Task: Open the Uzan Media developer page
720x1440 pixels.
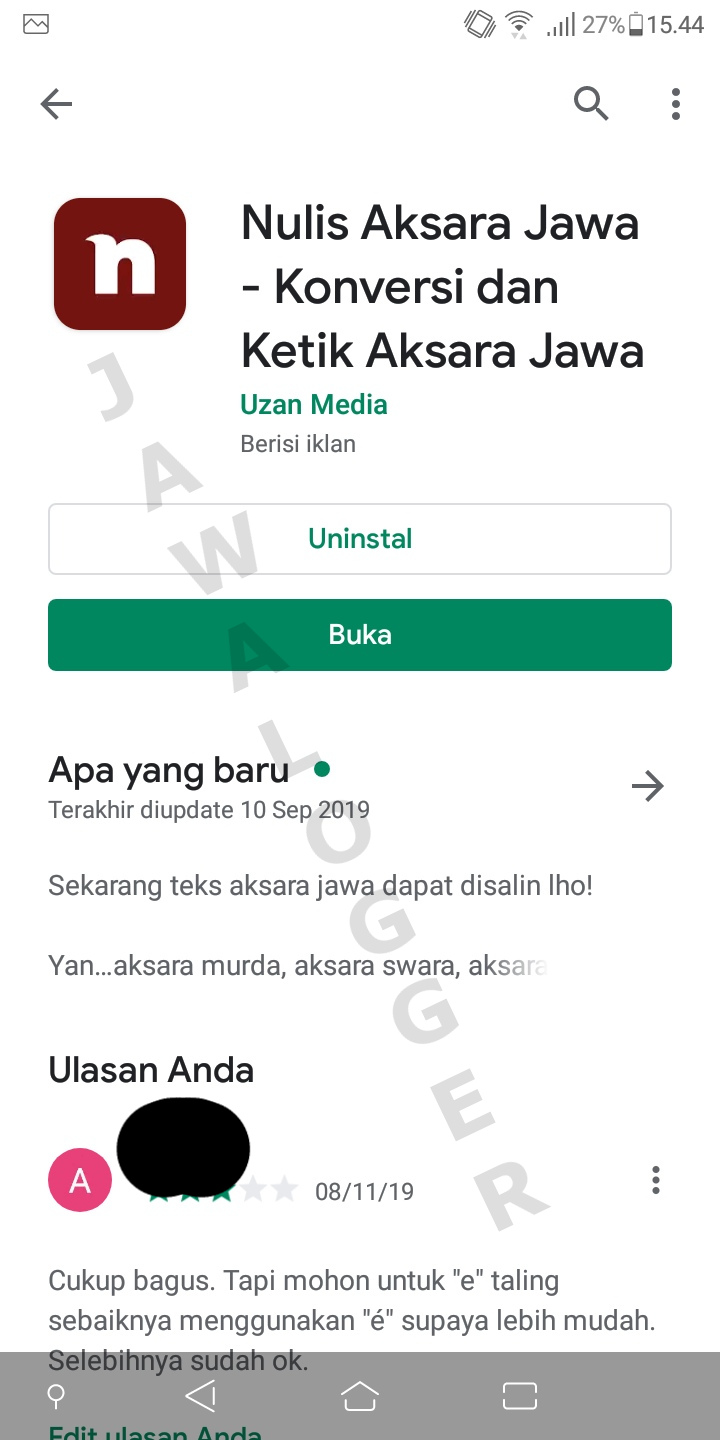Action: 313,404
